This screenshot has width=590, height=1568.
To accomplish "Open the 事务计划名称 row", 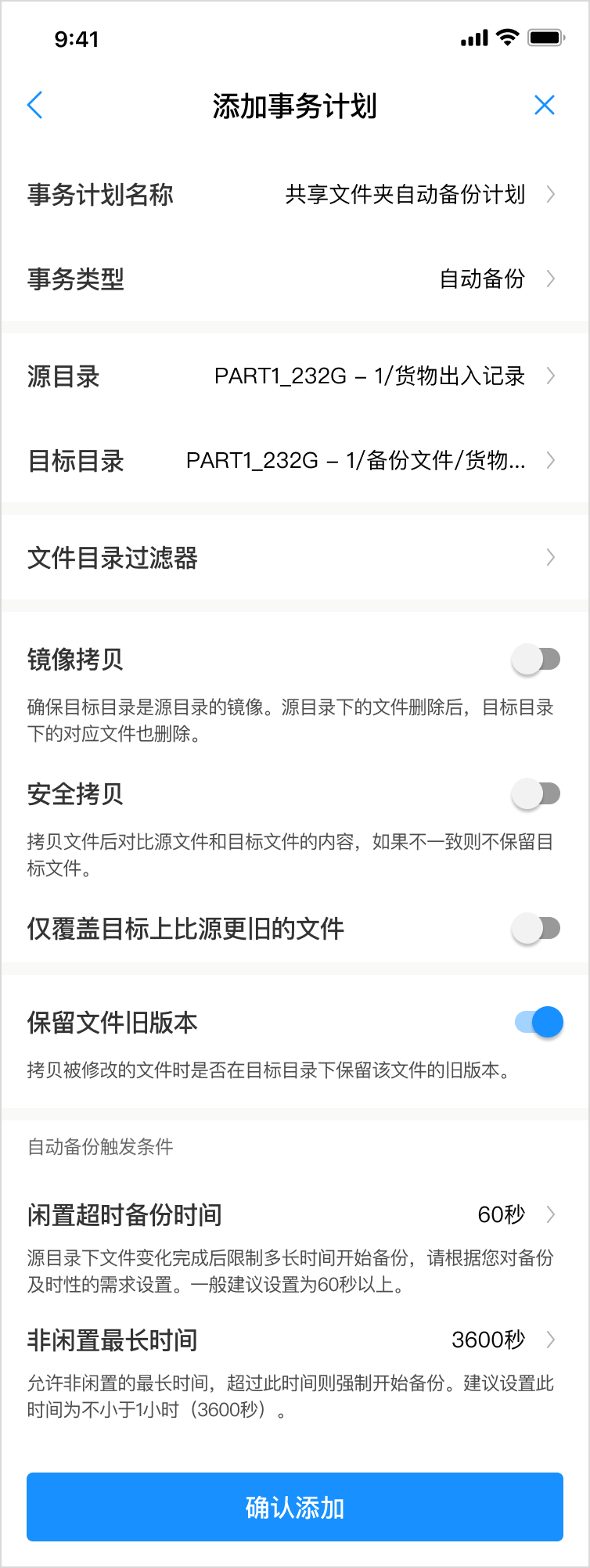I will (x=294, y=194).
